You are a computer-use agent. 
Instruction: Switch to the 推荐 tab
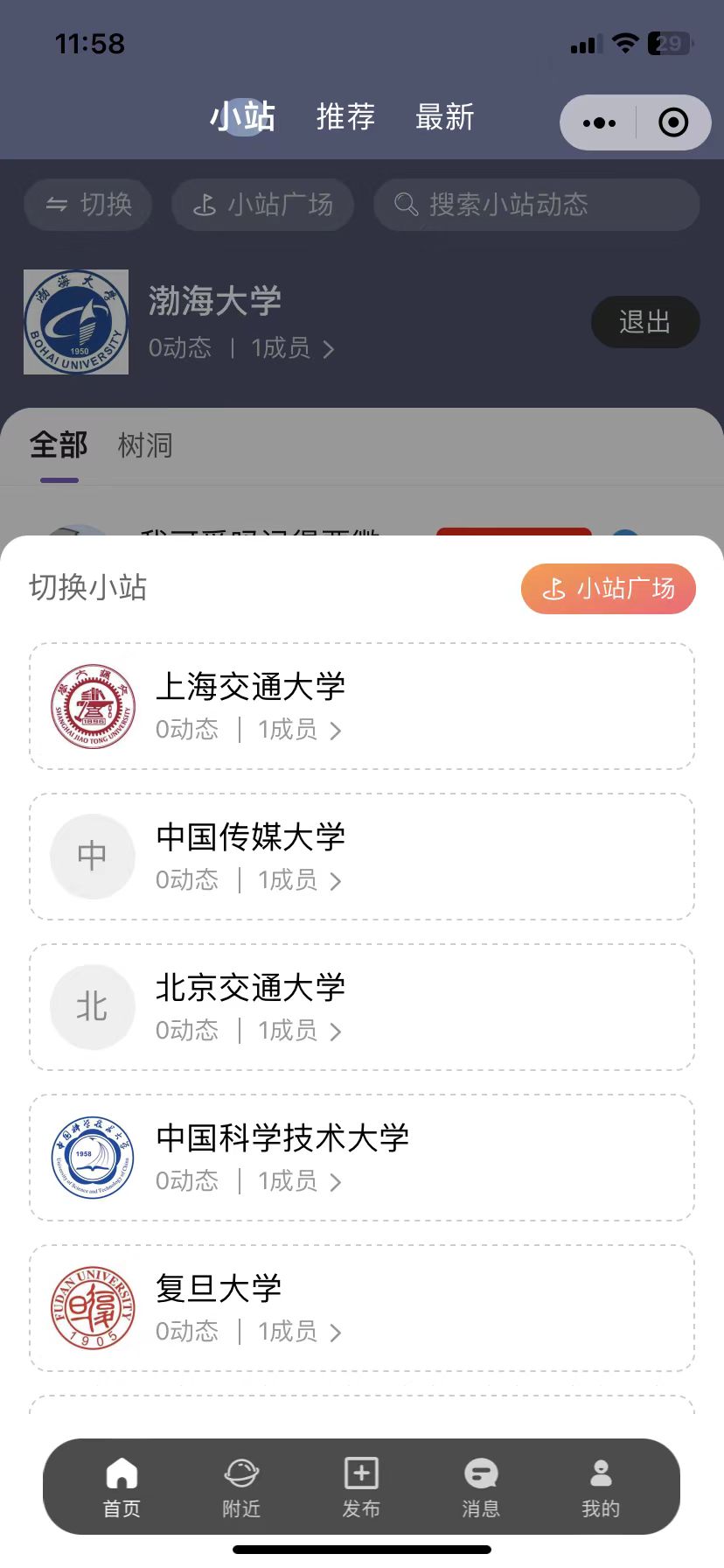point(345,116)
